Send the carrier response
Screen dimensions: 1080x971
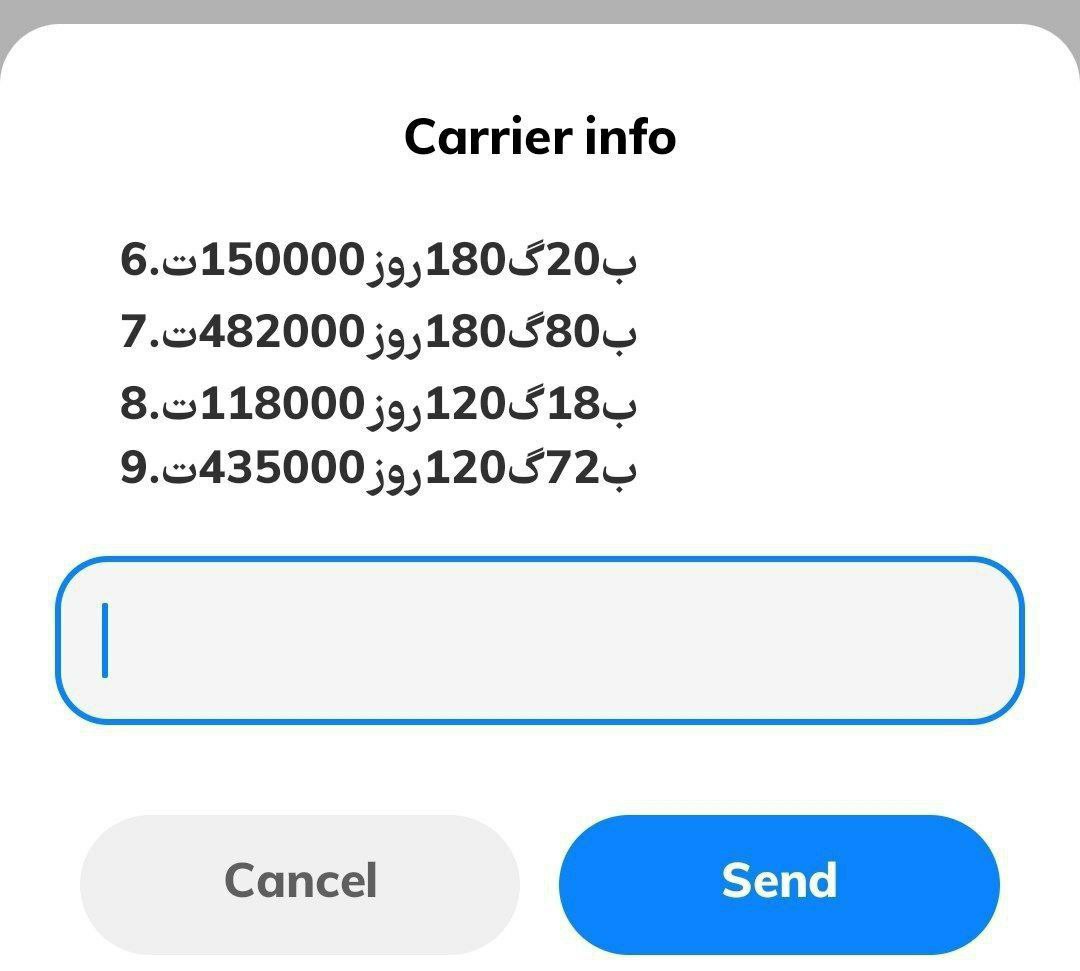click(x=779, y=882)
